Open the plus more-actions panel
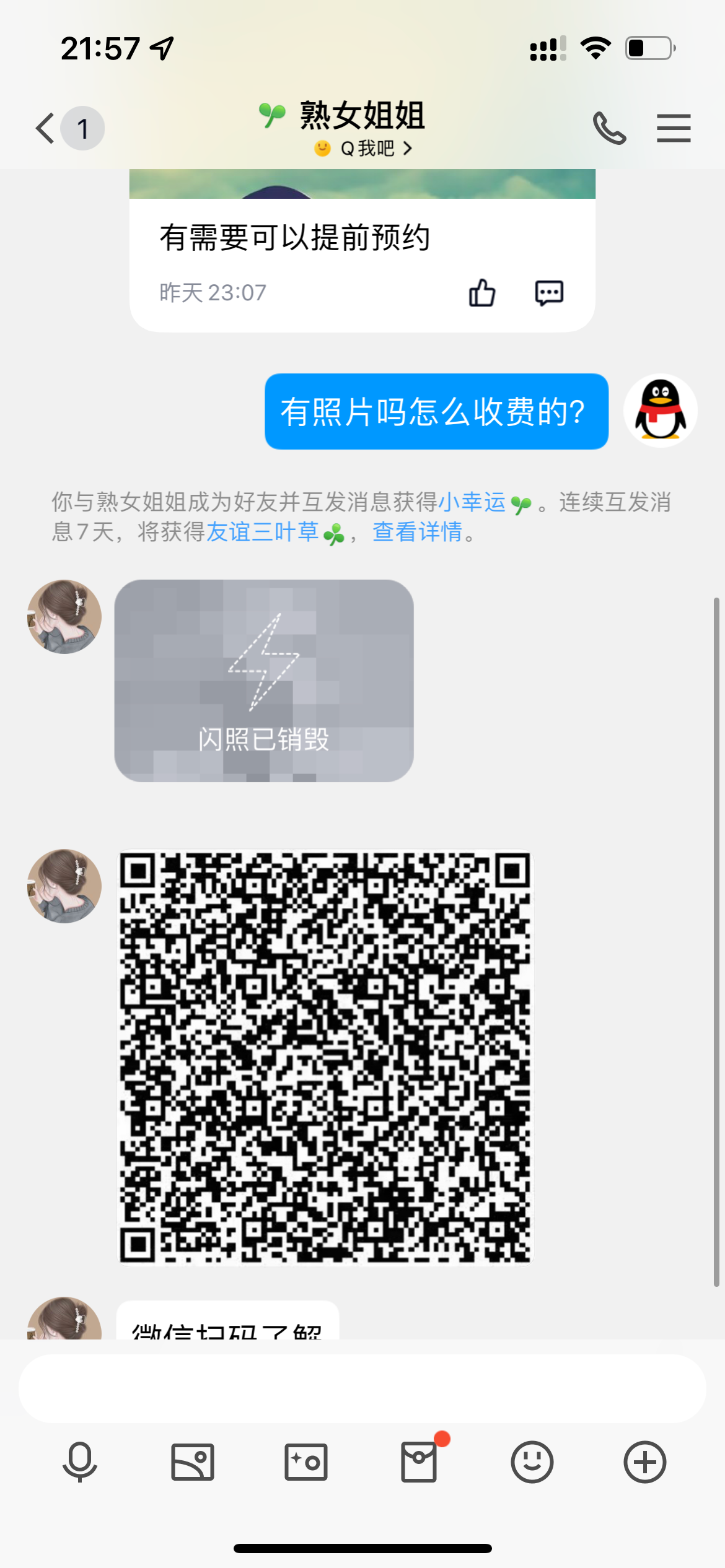Viewport: 725px width, 1568px height. point(644,1463)
